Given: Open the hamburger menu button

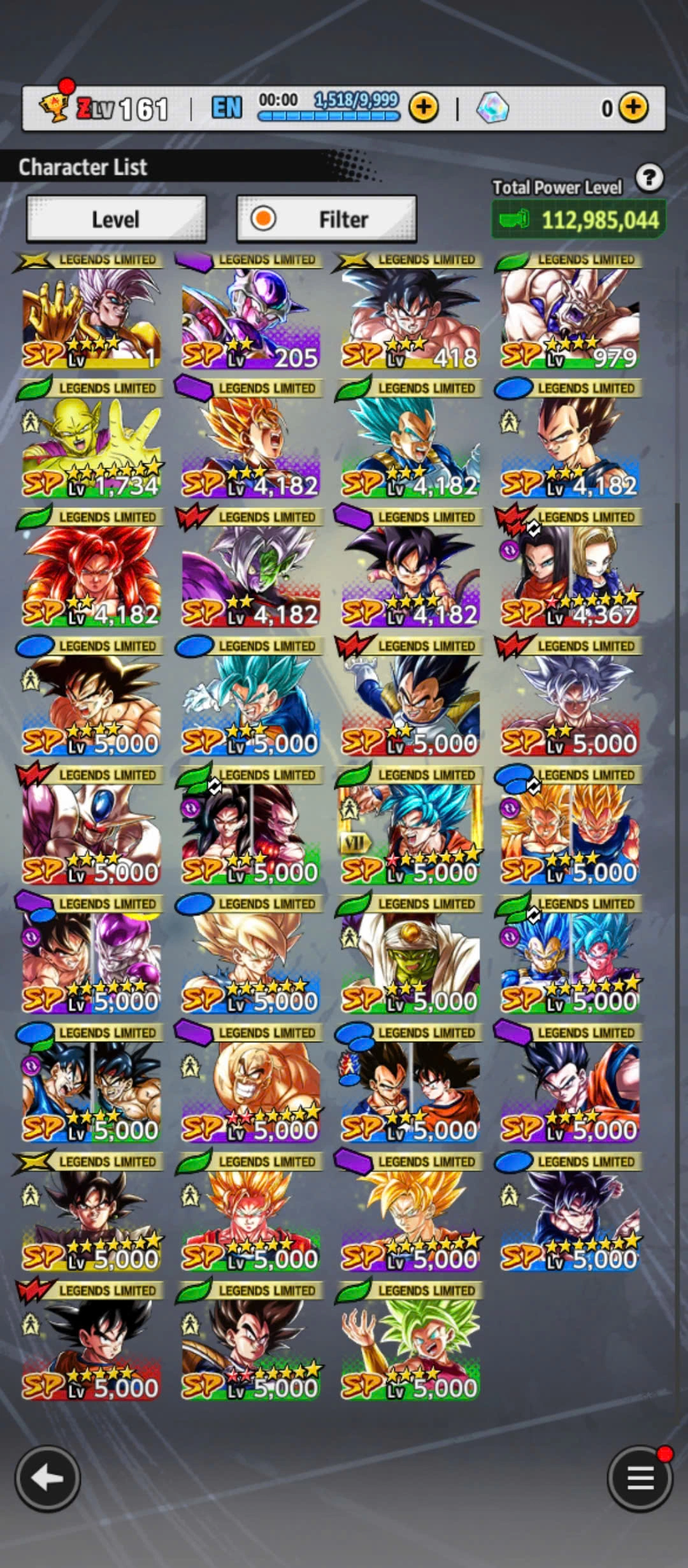Looking at the screenshot, I should tap(640, 1478).
